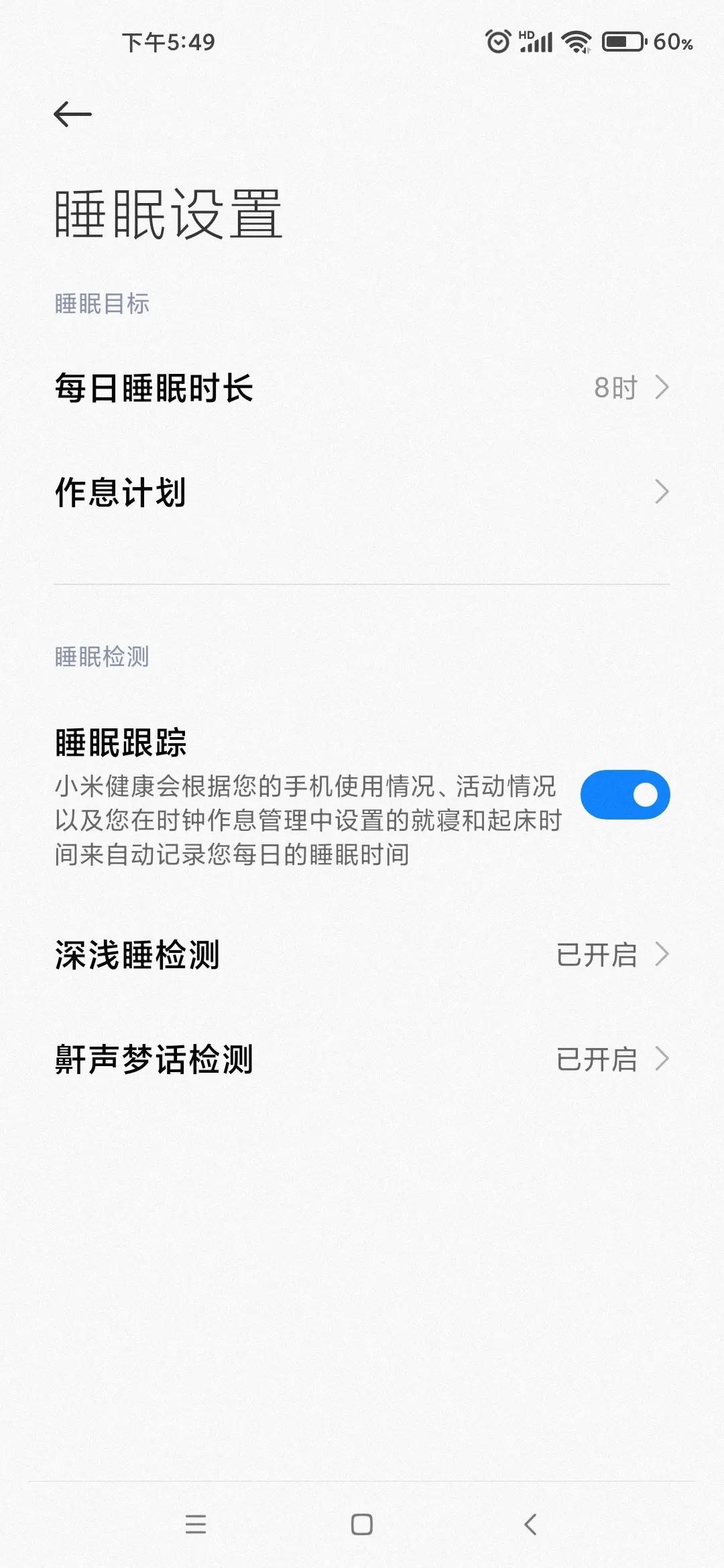
Task: Open 作息计划 schedule
Action: pyautogui.click(x=362, y=493)
